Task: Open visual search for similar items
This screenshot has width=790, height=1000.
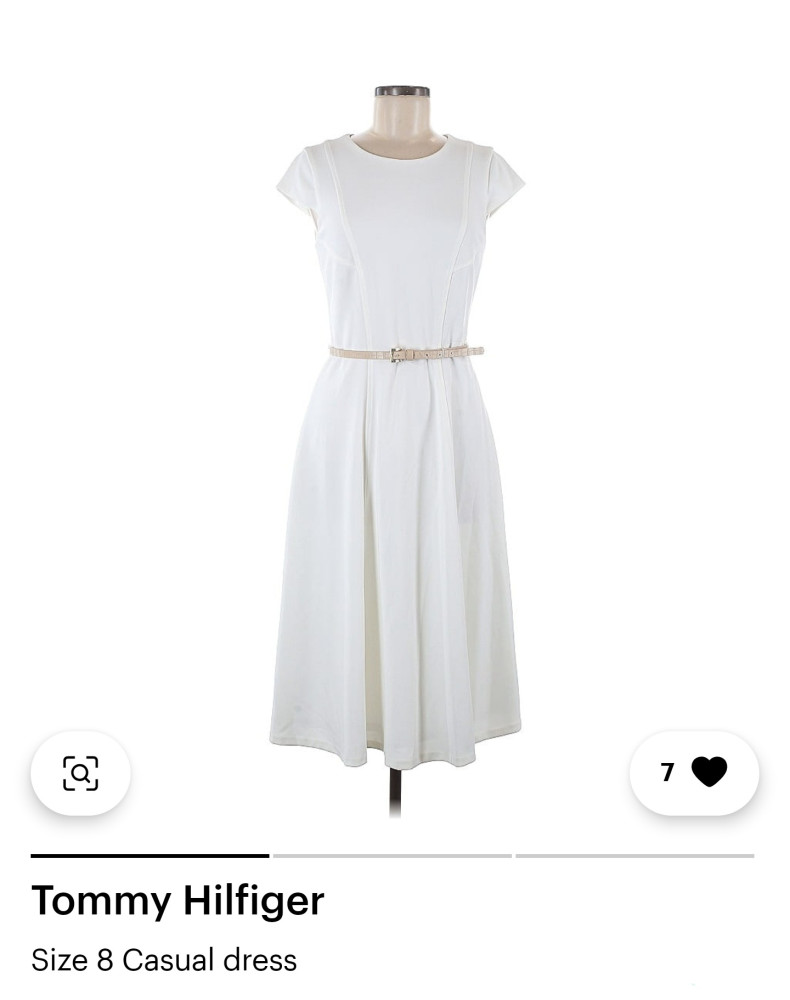Action: pyautogui.click(x=80, y=773)
